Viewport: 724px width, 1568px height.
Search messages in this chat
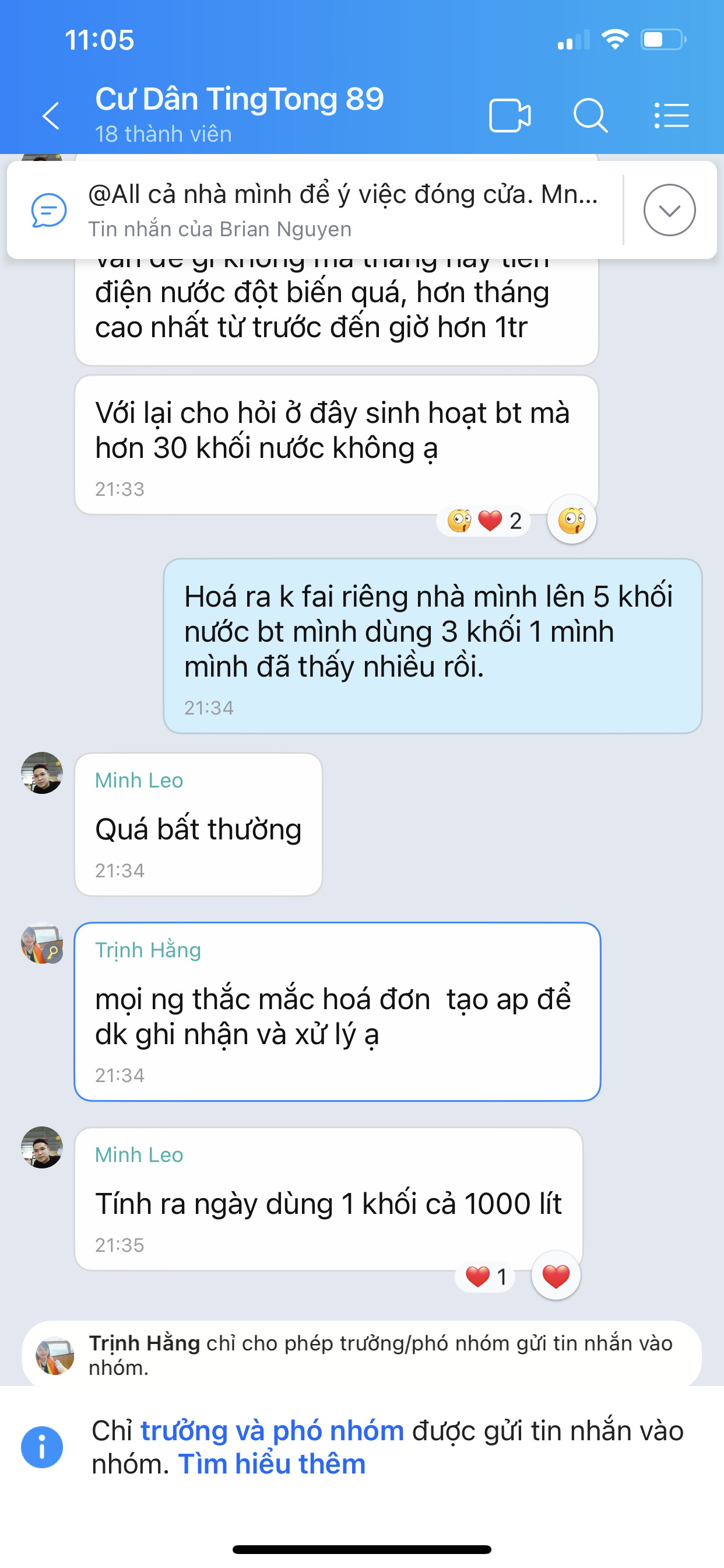[x=590, y=115]
